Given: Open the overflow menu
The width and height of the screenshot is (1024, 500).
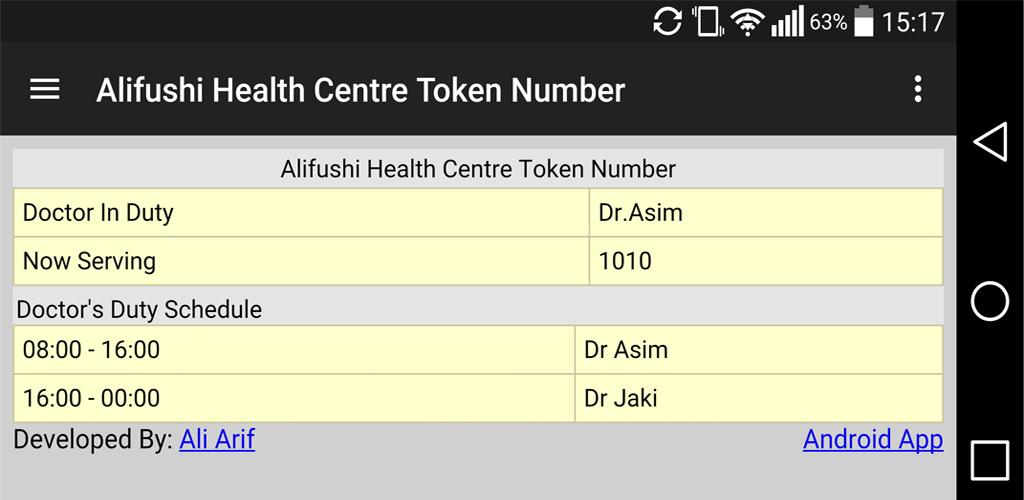Looking at the screenshot, I should (x=917, y=90).
